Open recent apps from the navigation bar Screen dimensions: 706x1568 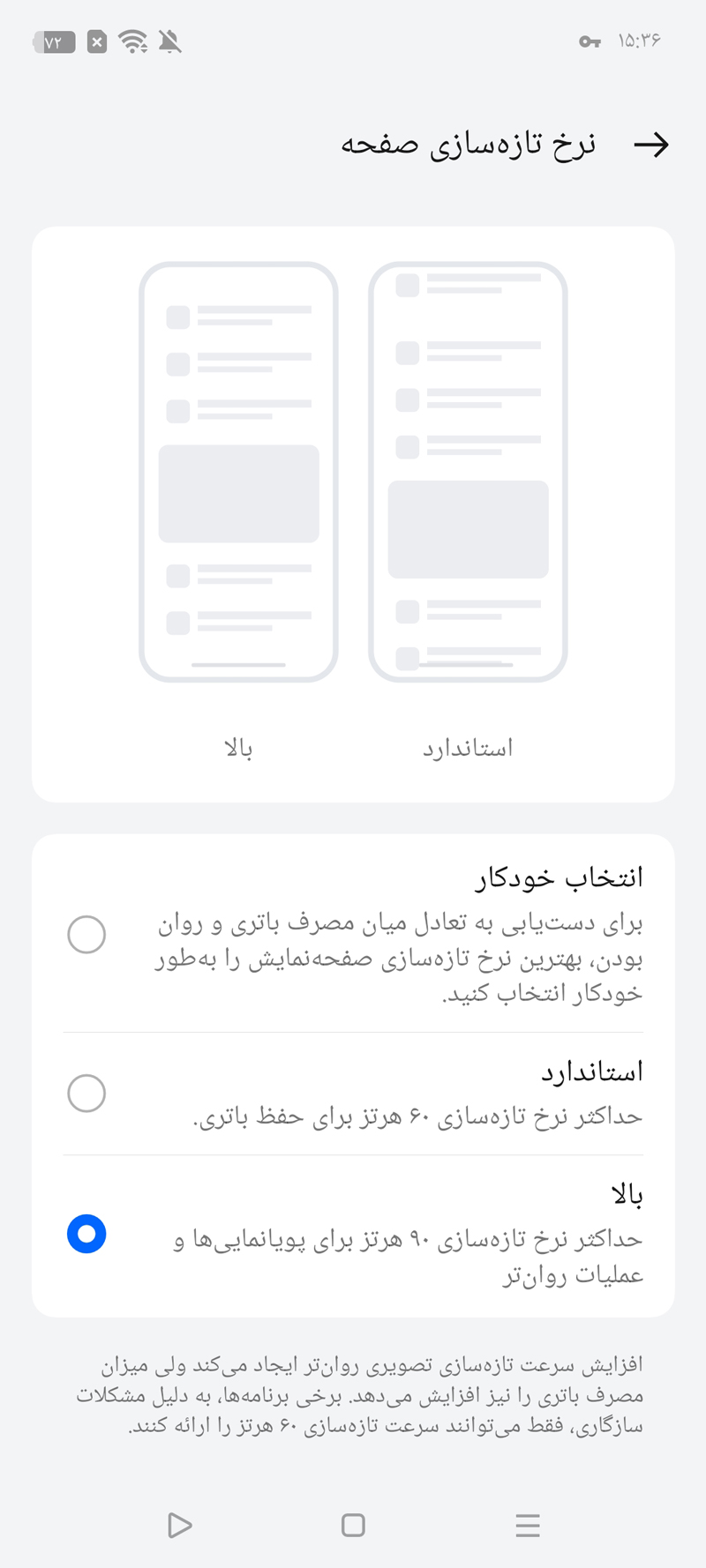[528, 1525]
